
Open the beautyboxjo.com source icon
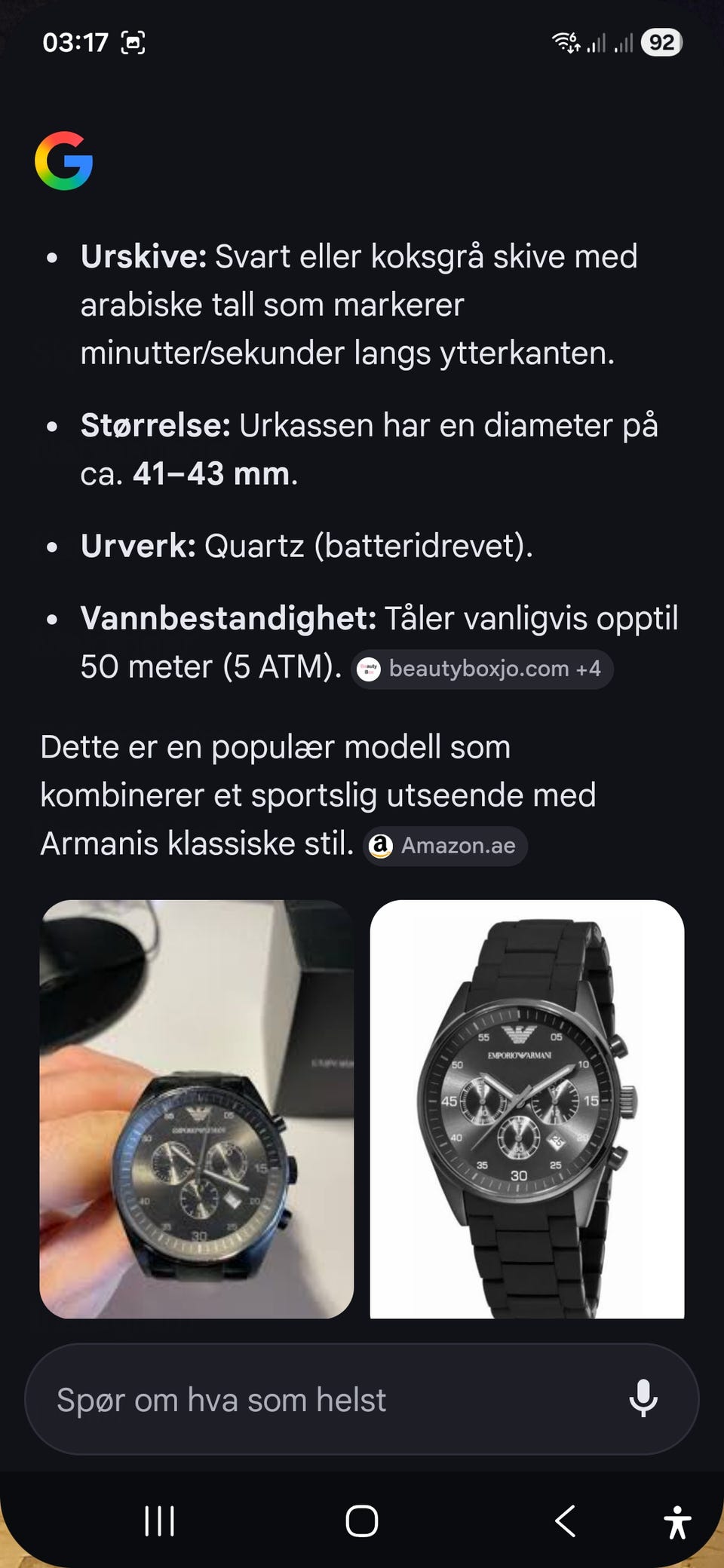[370, 669]
